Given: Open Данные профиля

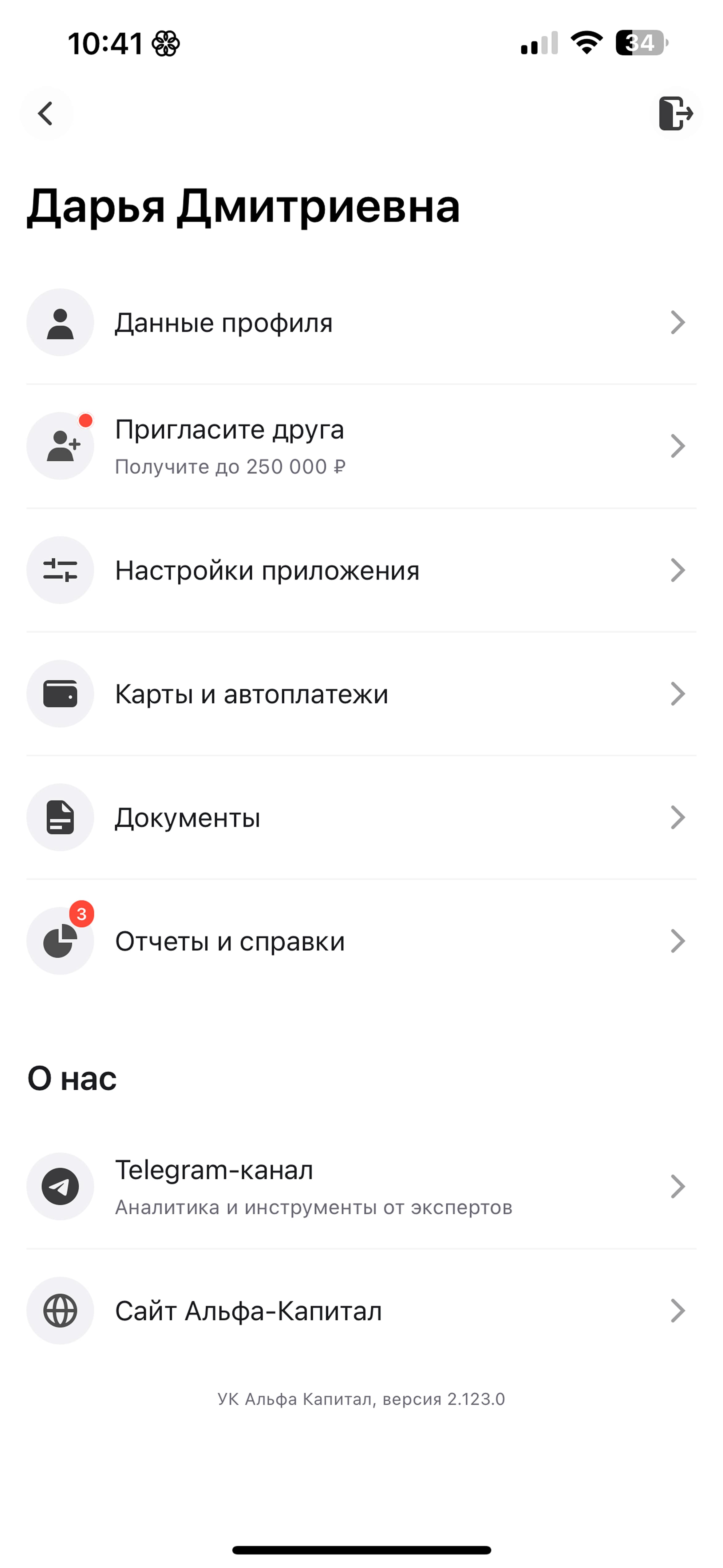Looking at the screenshot, I should click(361, 323).
